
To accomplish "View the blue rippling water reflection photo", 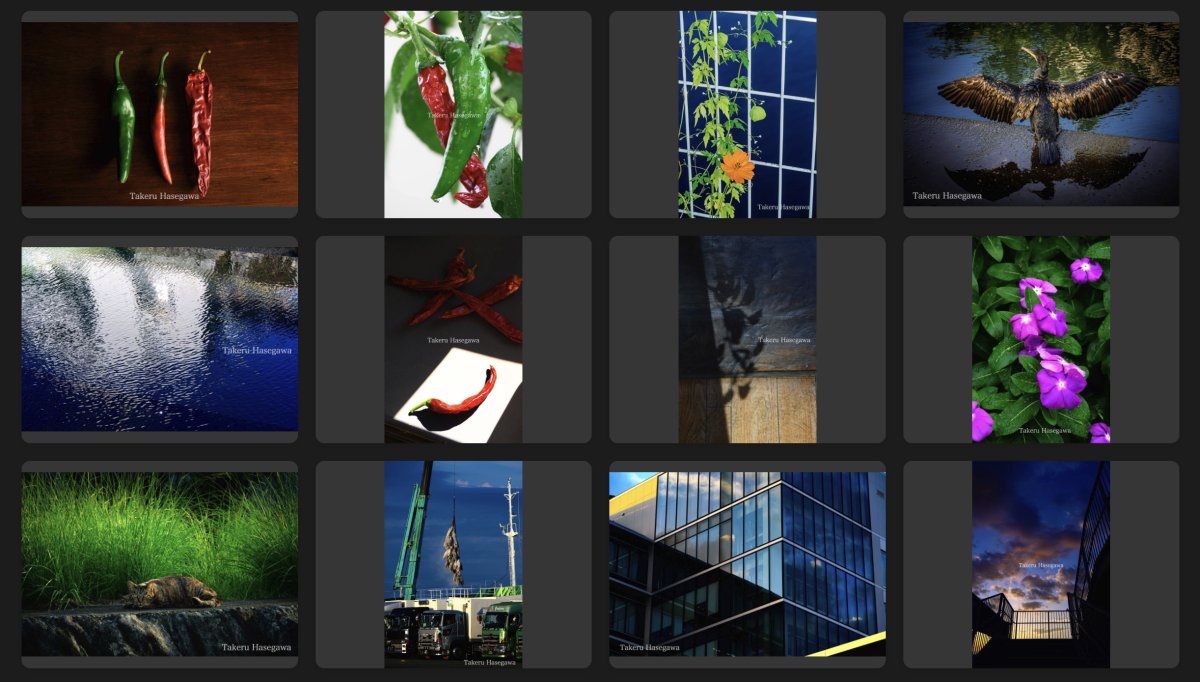I will [159, 339].
